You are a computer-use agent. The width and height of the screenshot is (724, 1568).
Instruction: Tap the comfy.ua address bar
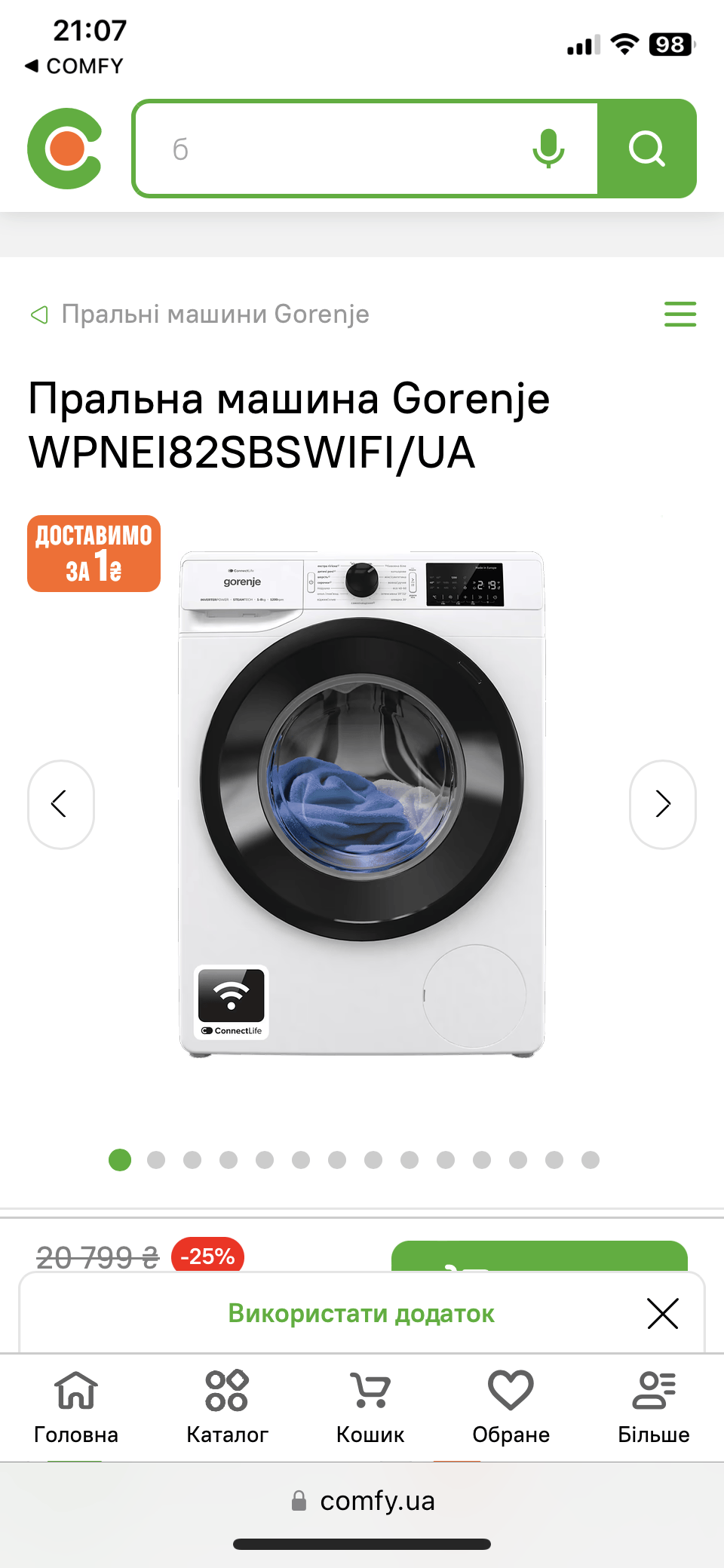pos(362,1500)
